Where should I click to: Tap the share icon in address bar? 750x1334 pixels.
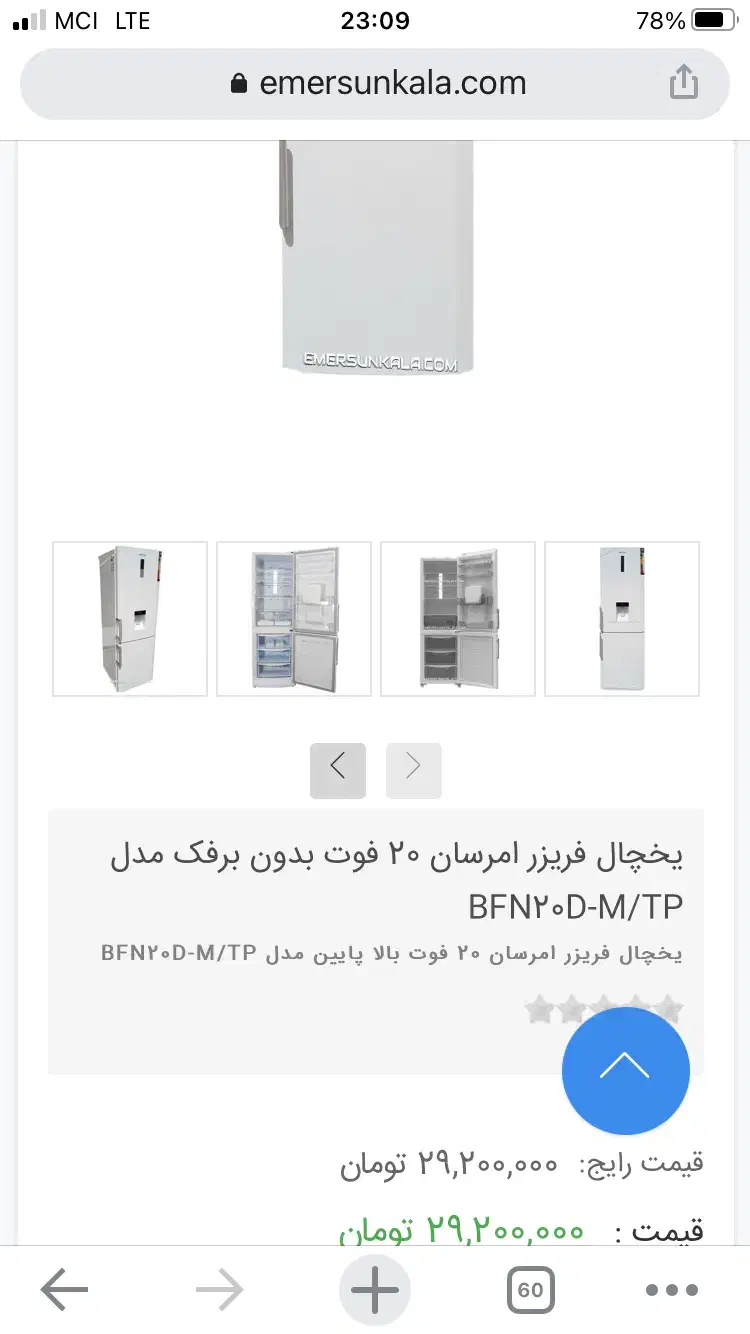click(684, 83)
